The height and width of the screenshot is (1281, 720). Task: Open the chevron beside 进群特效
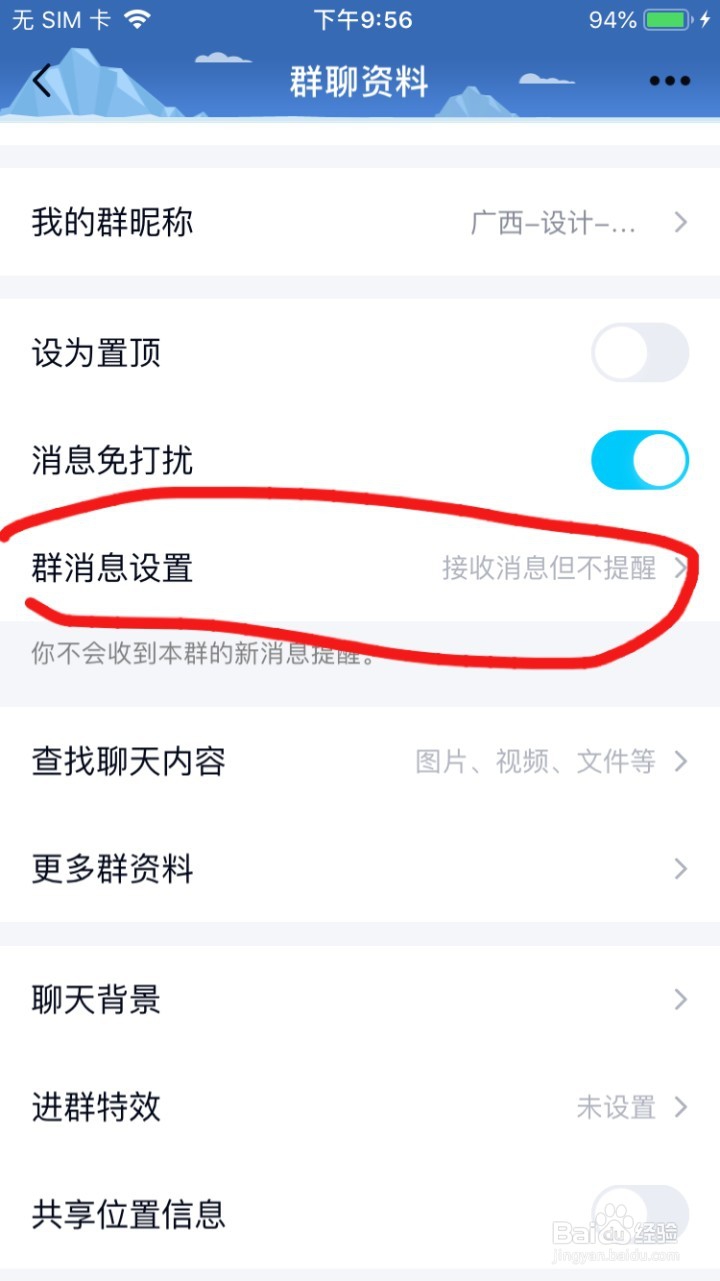coord(681,1107)
